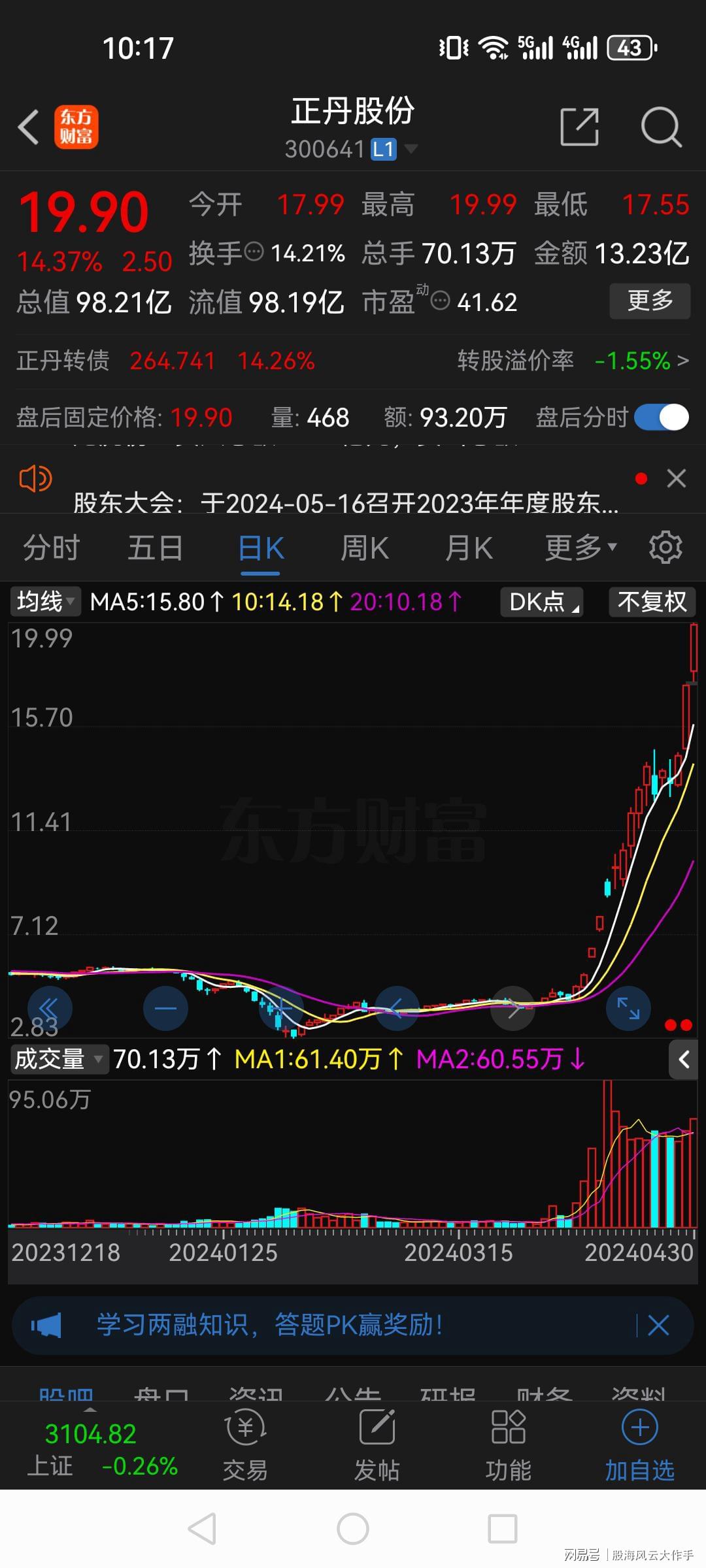Switch to the 五日 chart tab
The image size is (706, 1568).
tap(155, 547)
